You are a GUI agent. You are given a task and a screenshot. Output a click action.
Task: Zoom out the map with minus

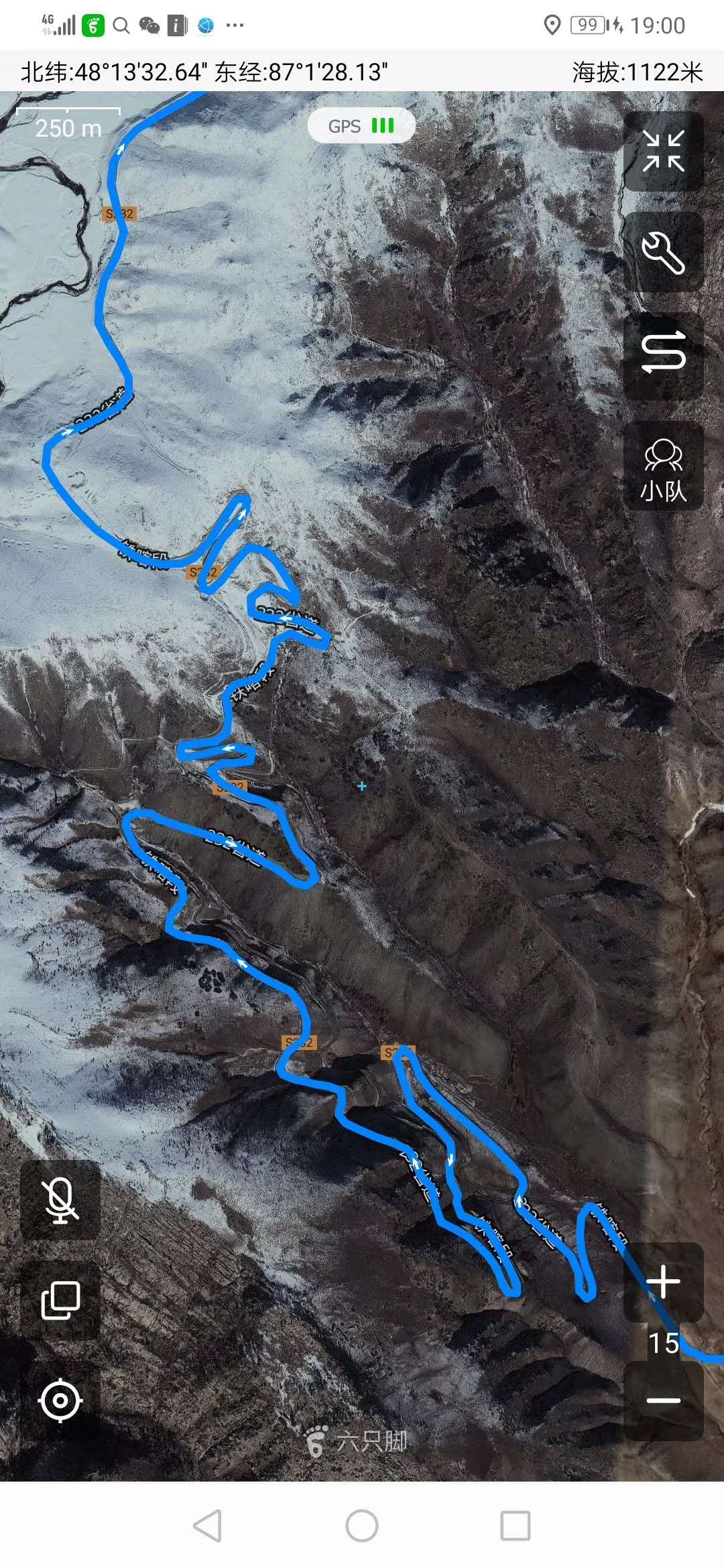663,1400
